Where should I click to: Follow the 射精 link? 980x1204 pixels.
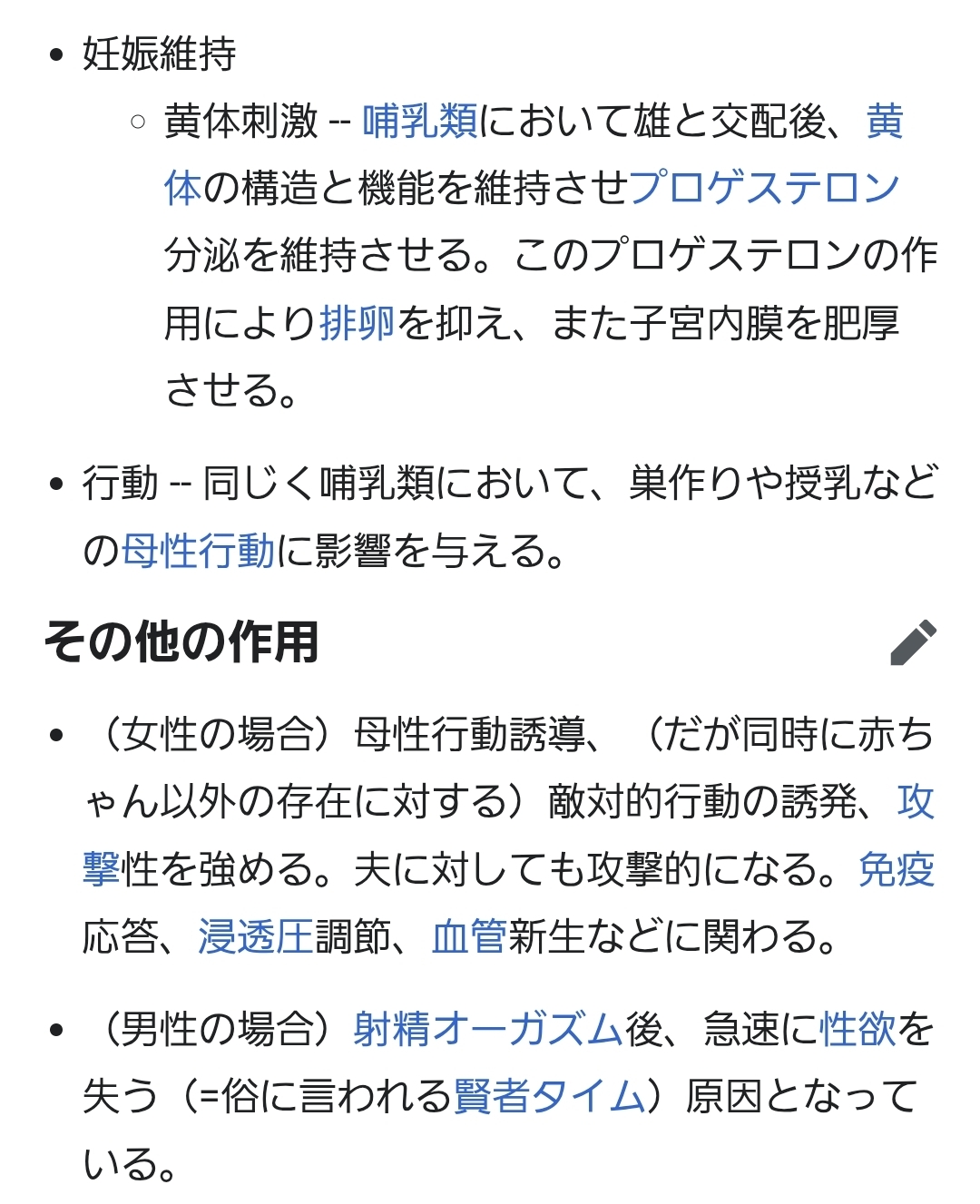click(391, 1030)
